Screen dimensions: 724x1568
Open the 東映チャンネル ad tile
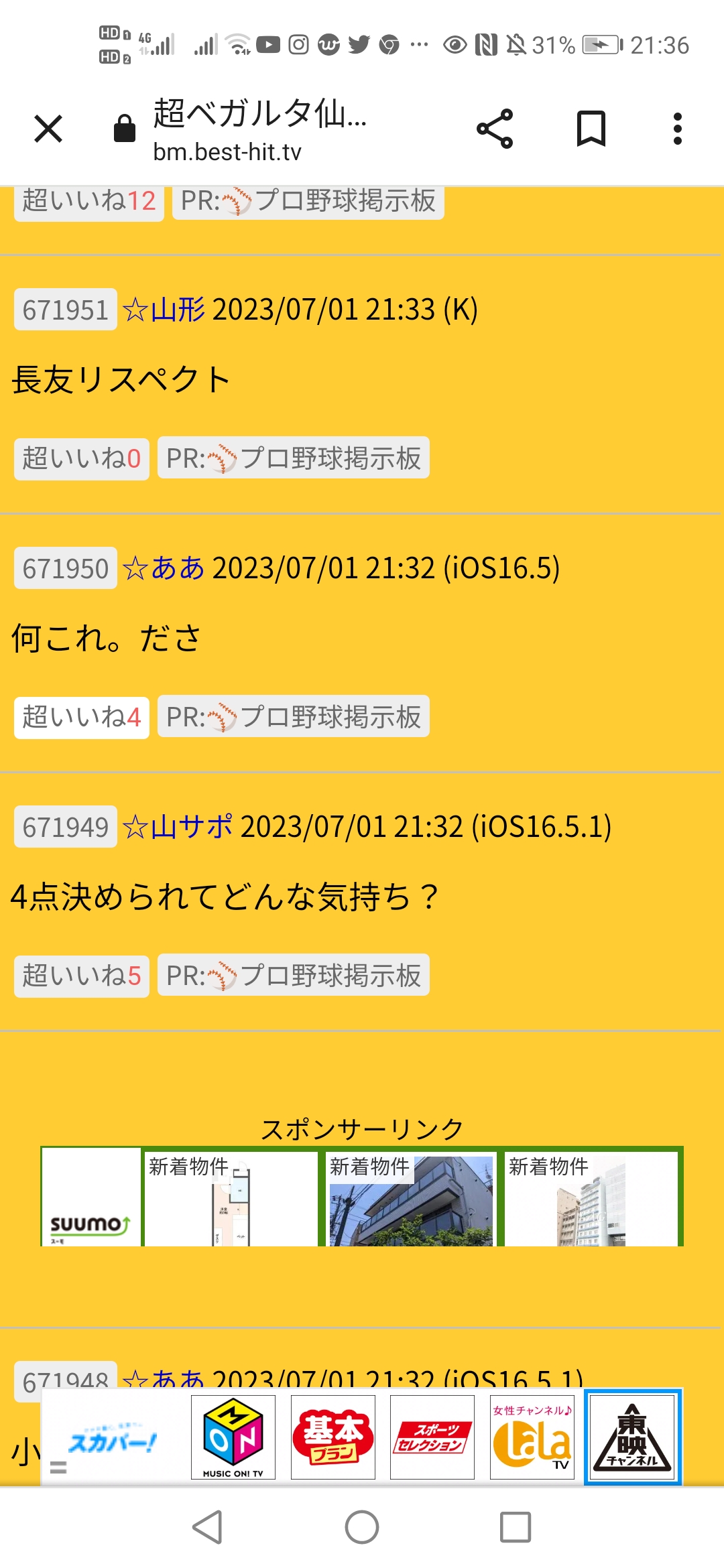(632, 1437)
